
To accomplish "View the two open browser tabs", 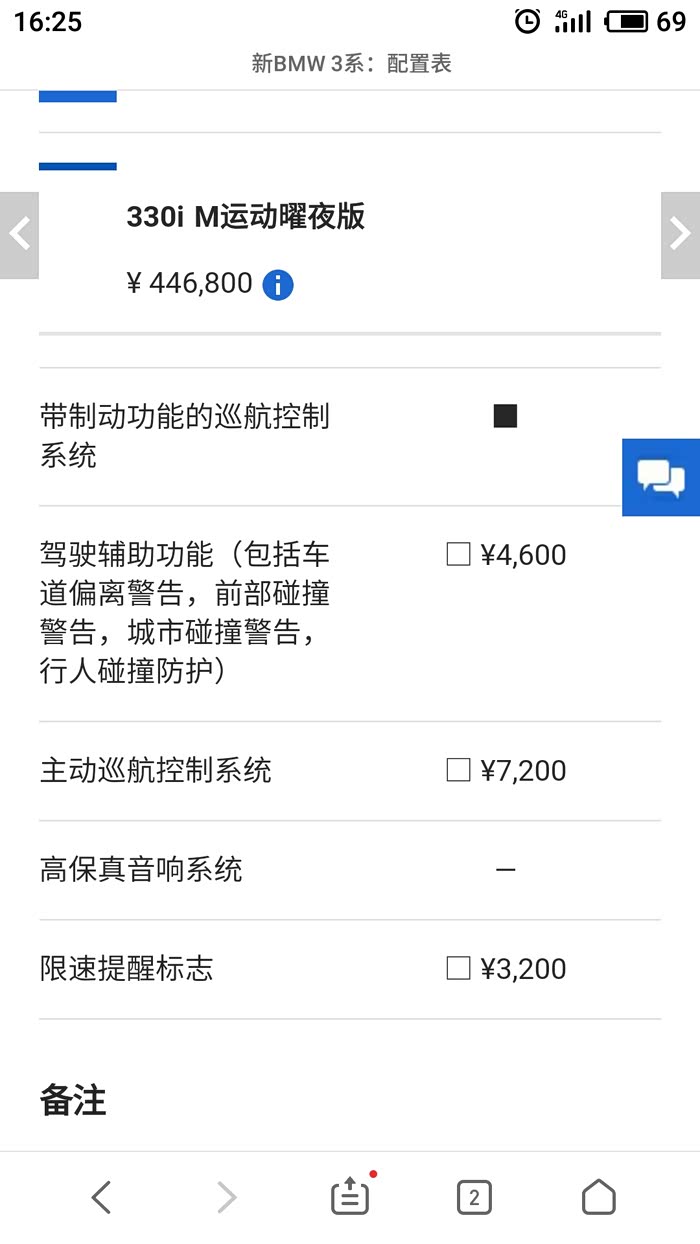I will coord(474,1196).
